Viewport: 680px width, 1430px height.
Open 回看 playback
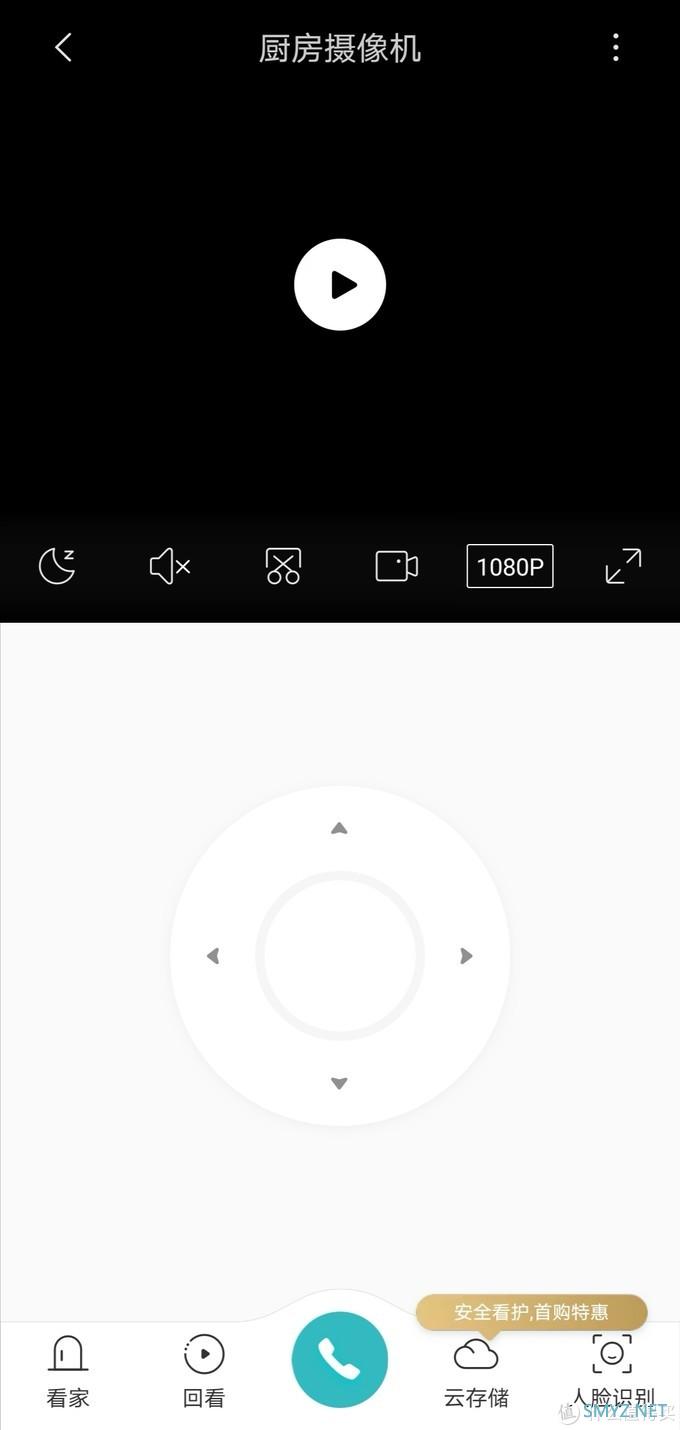[x=204, y=1372]
